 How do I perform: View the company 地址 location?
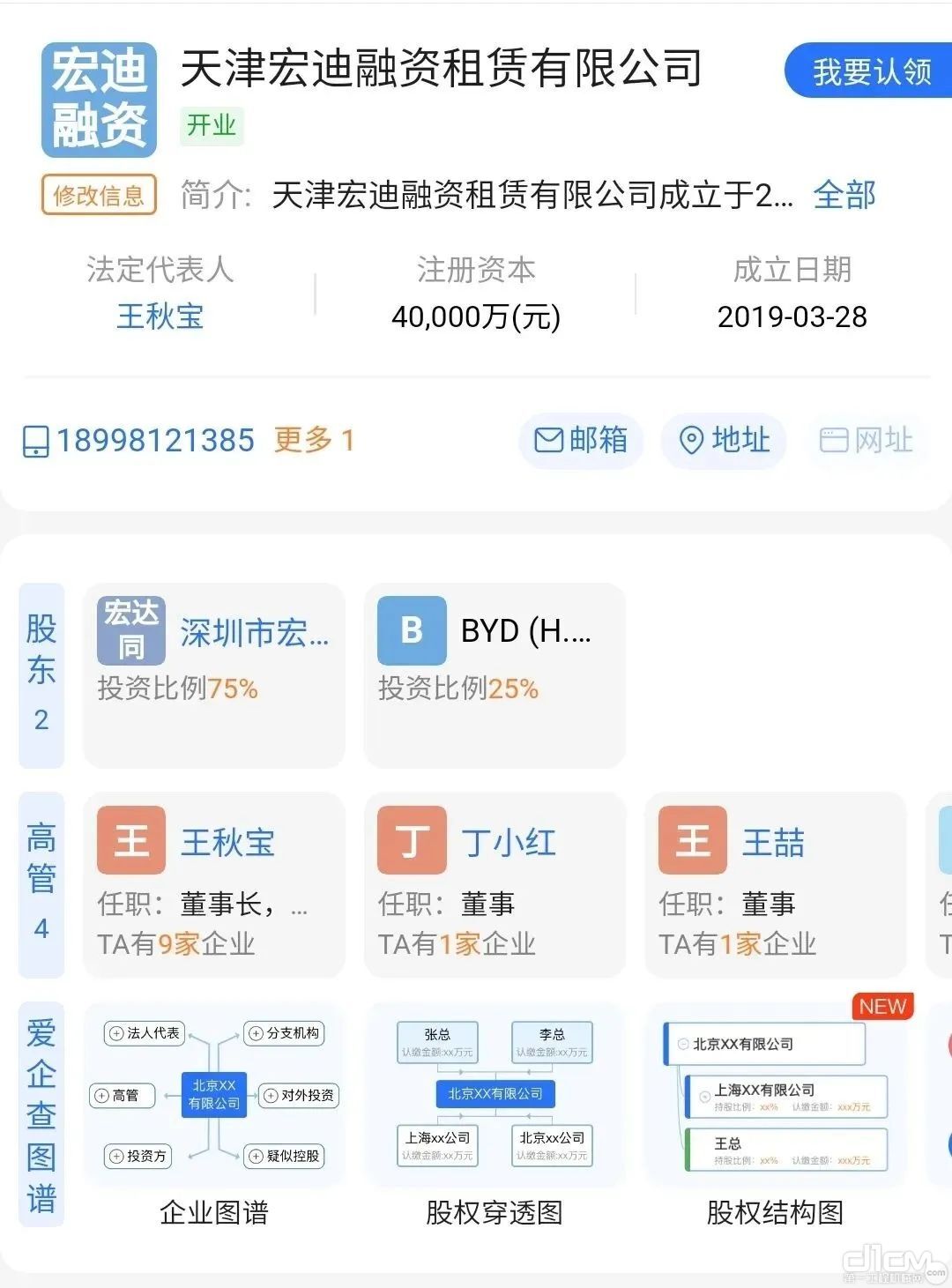pyautogui.click(x=724, y=439)
